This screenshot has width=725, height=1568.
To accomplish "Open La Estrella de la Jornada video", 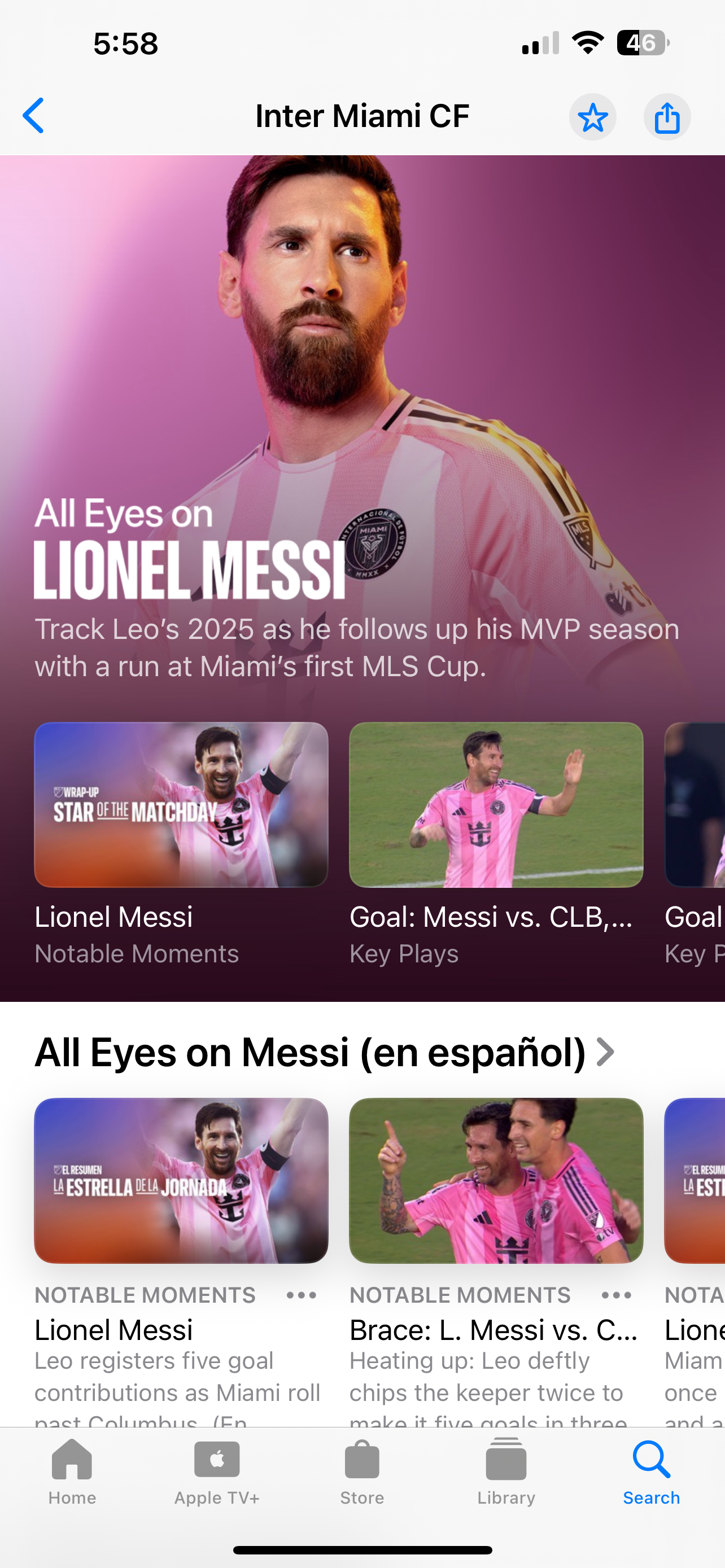I will point(181,1180).
